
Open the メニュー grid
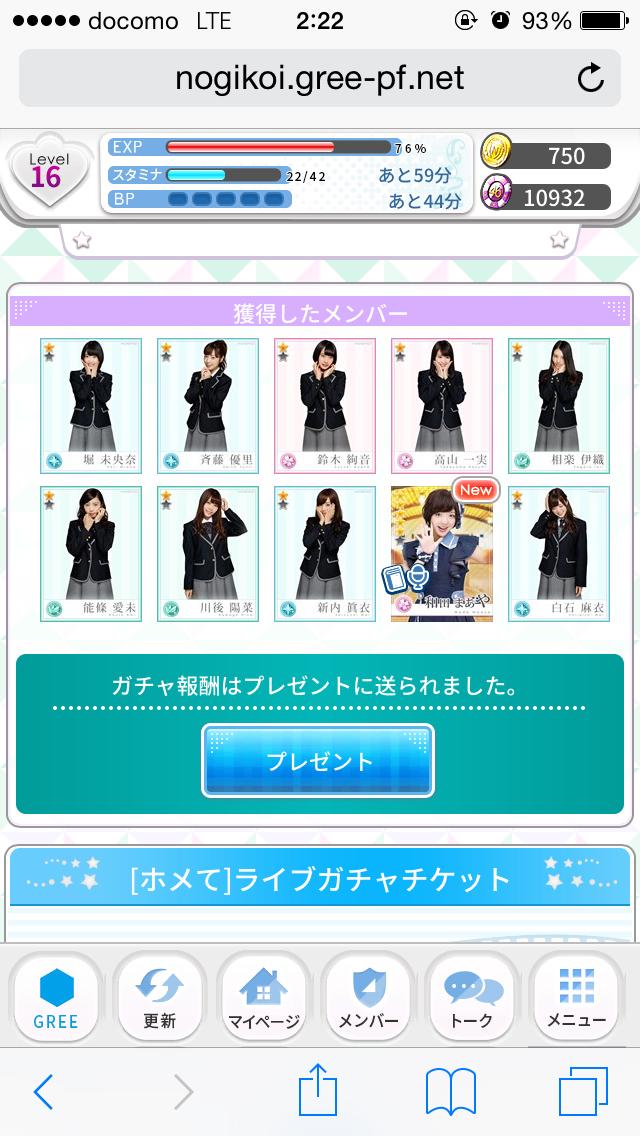pyautogui.click(x=576, y=997)
